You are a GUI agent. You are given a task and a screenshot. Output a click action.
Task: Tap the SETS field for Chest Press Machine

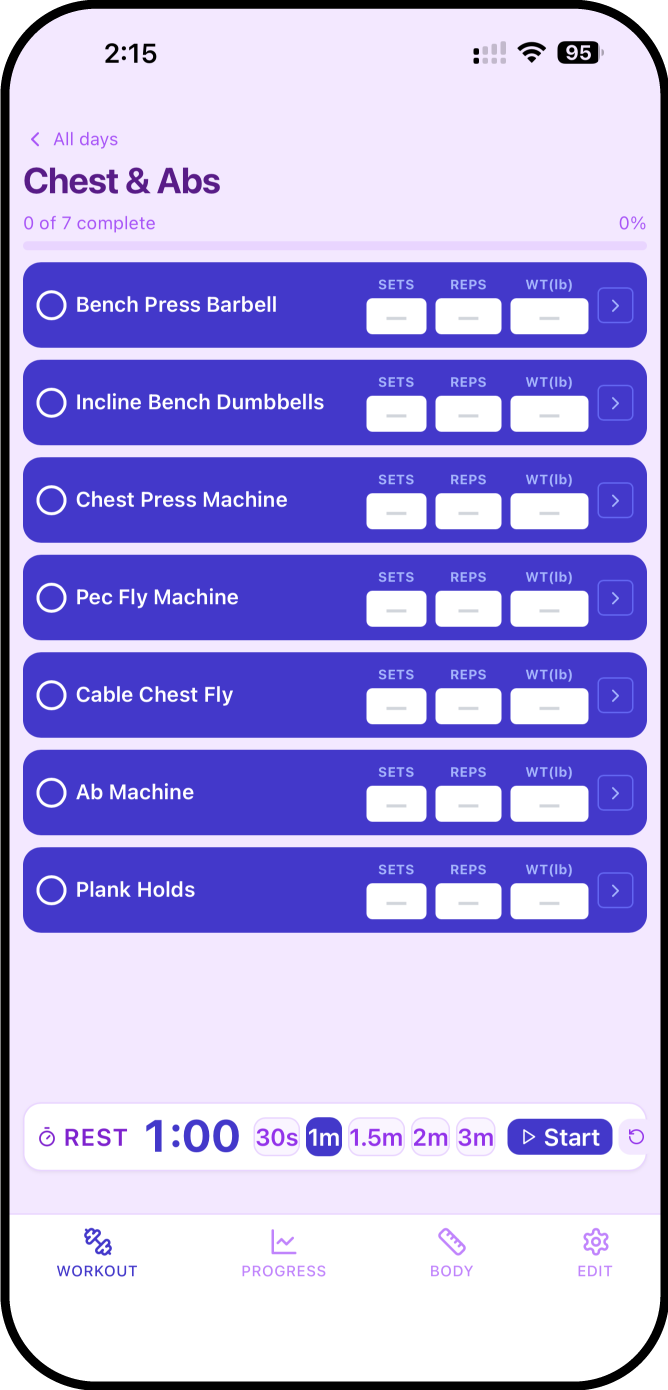point(396,511)
